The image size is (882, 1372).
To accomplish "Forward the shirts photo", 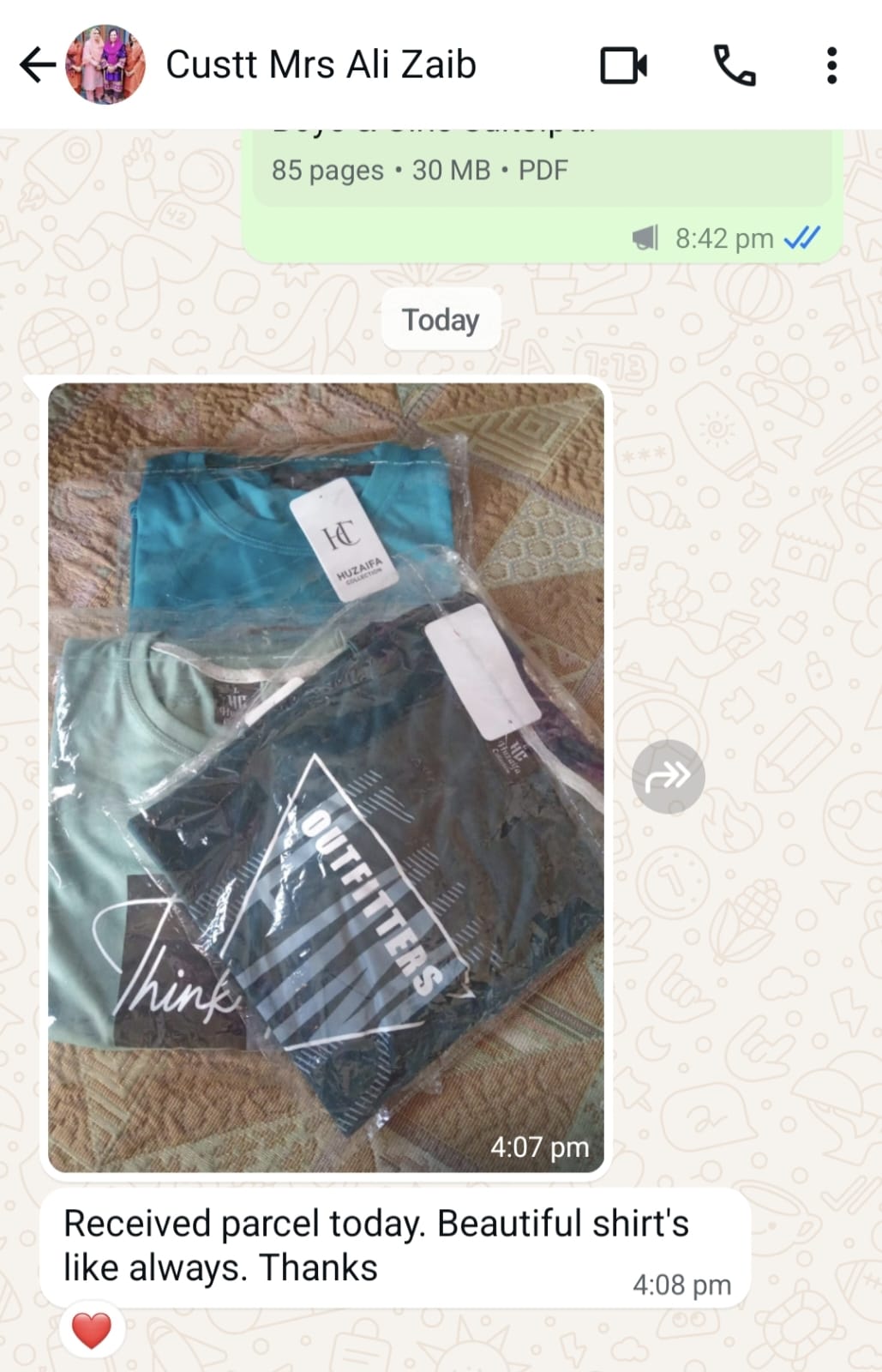I will [668, 776].
